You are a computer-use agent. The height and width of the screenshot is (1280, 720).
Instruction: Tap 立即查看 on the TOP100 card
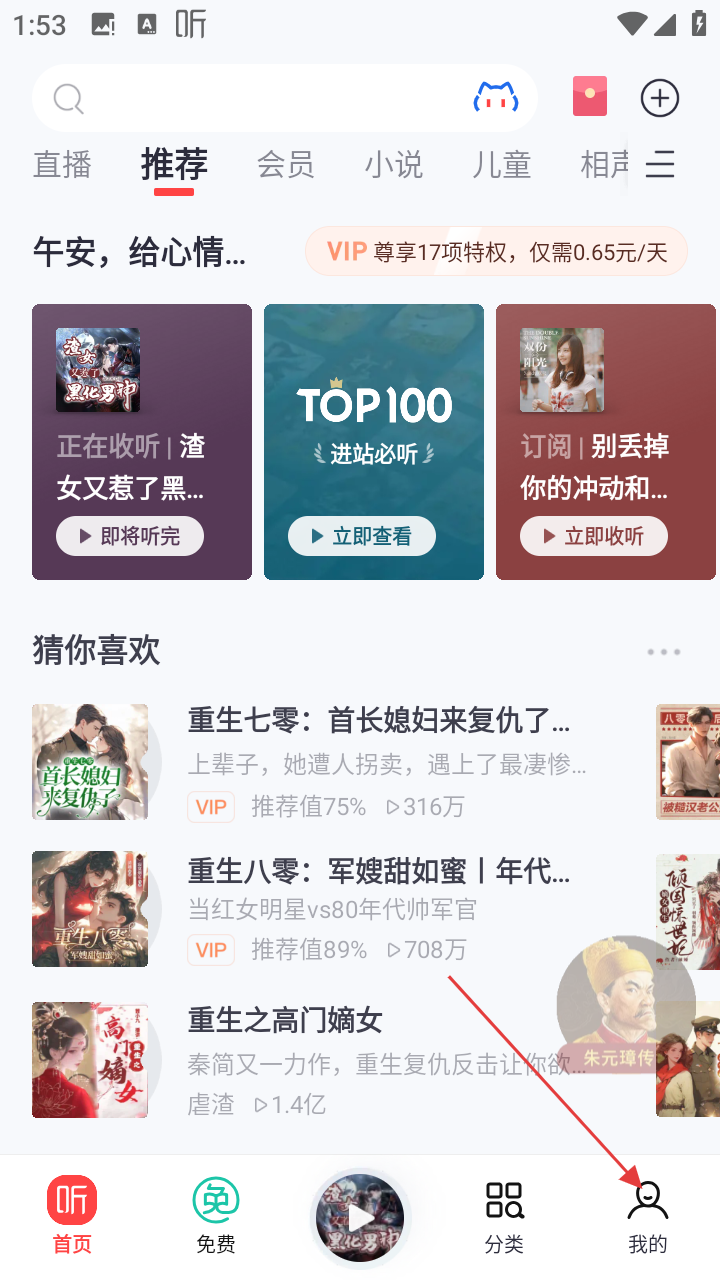coord(362,536)
